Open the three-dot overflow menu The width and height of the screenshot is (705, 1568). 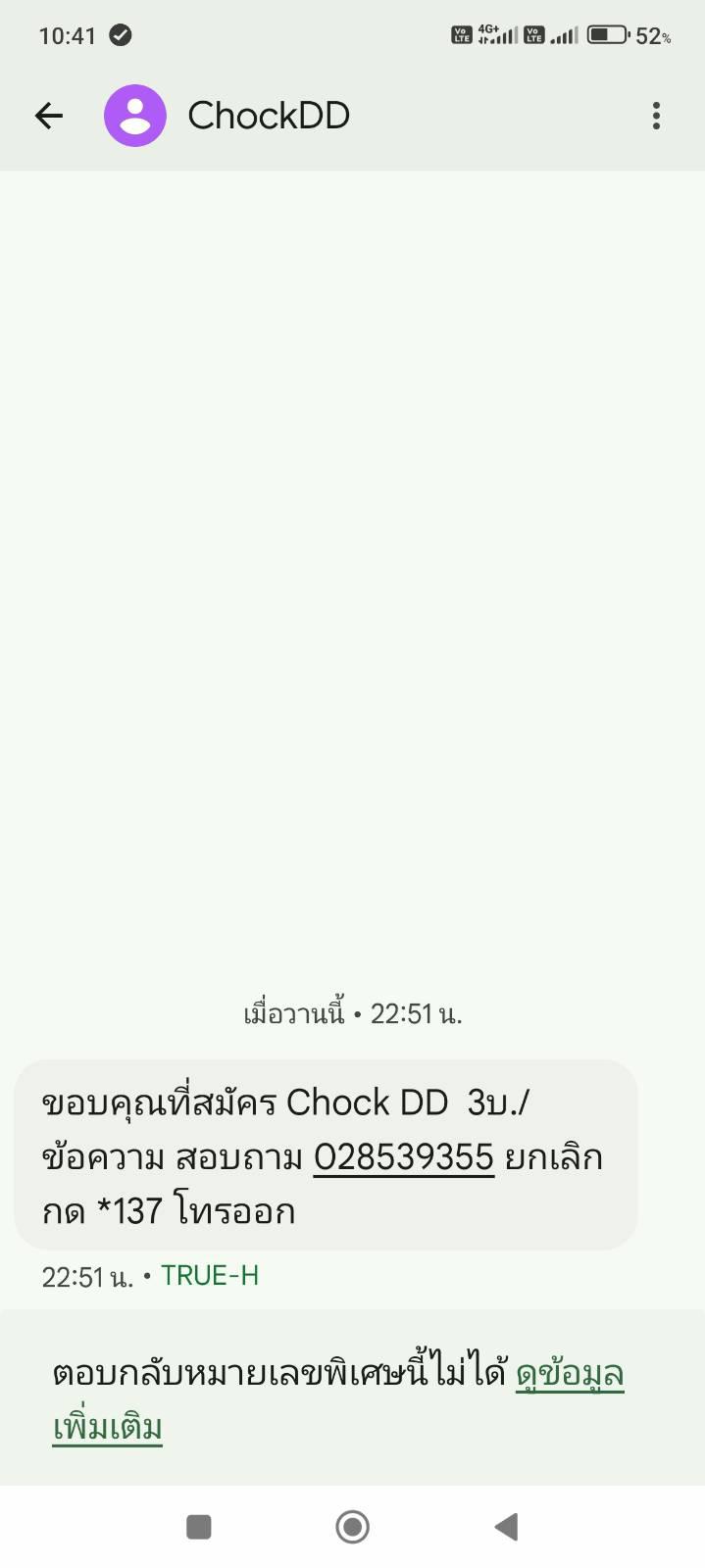tap(656, 116)
